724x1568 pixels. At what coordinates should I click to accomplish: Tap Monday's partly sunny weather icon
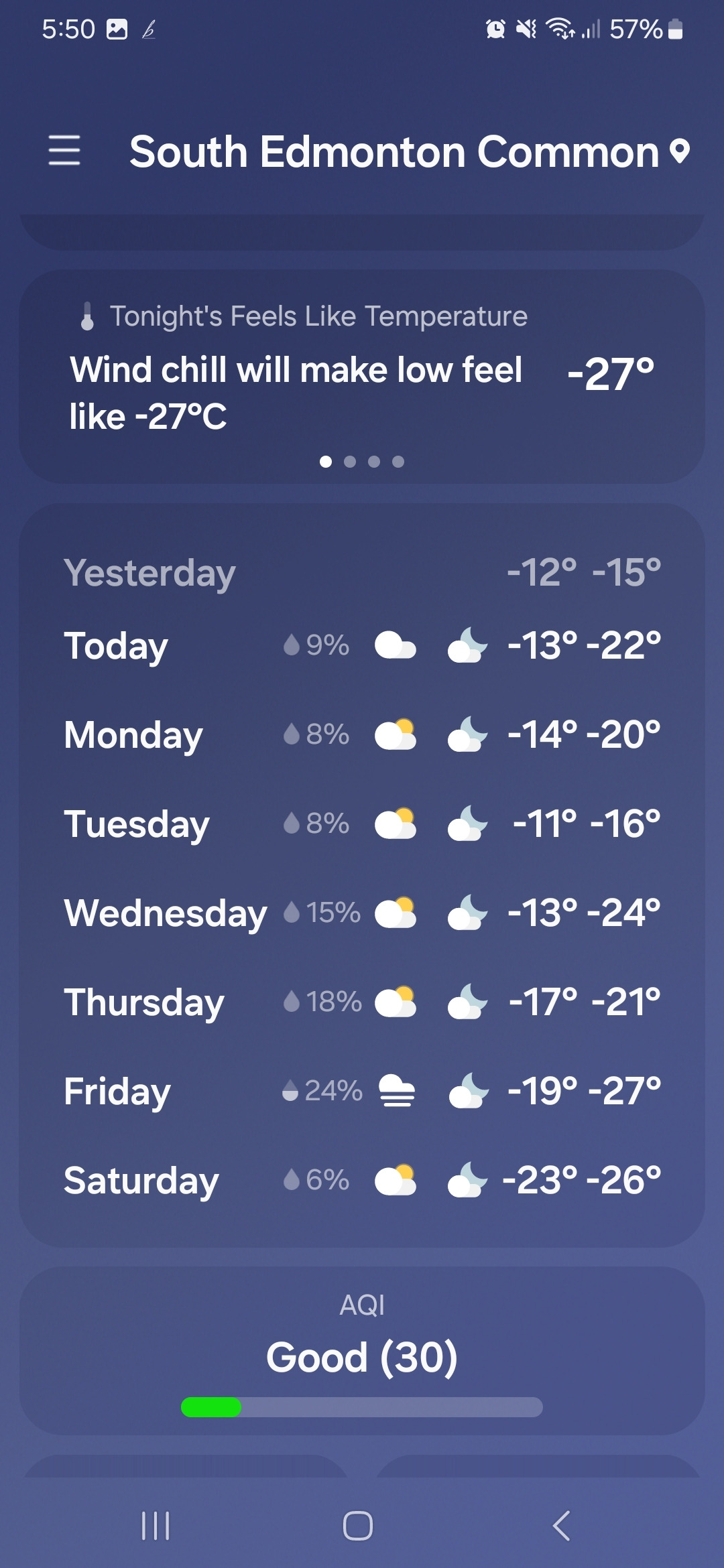396,734
